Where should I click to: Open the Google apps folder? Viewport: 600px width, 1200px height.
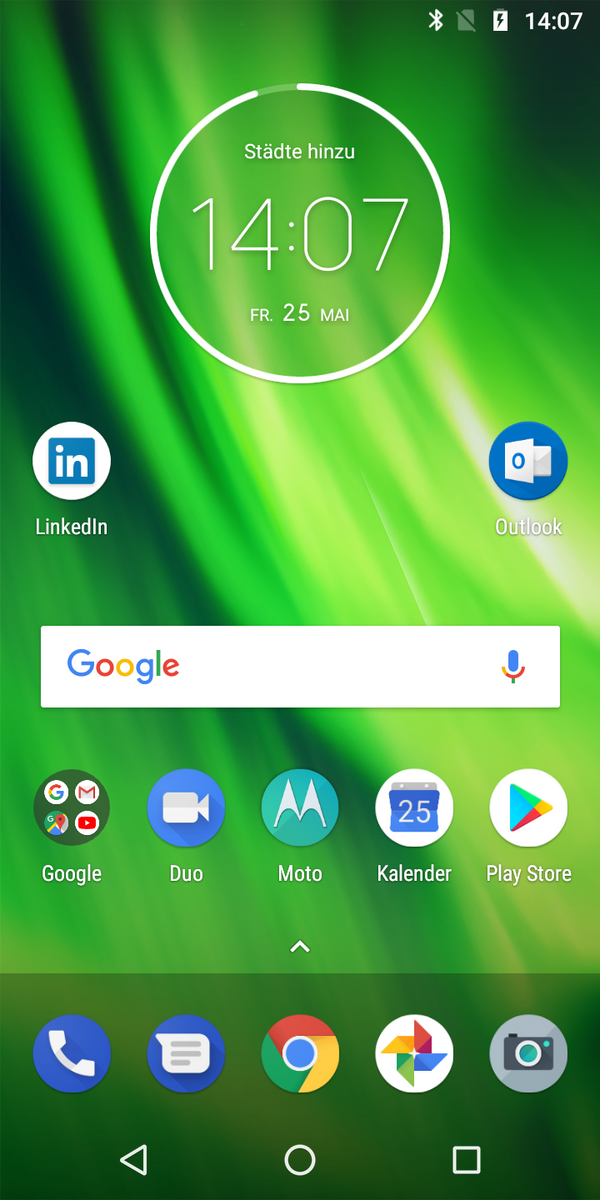72,808
